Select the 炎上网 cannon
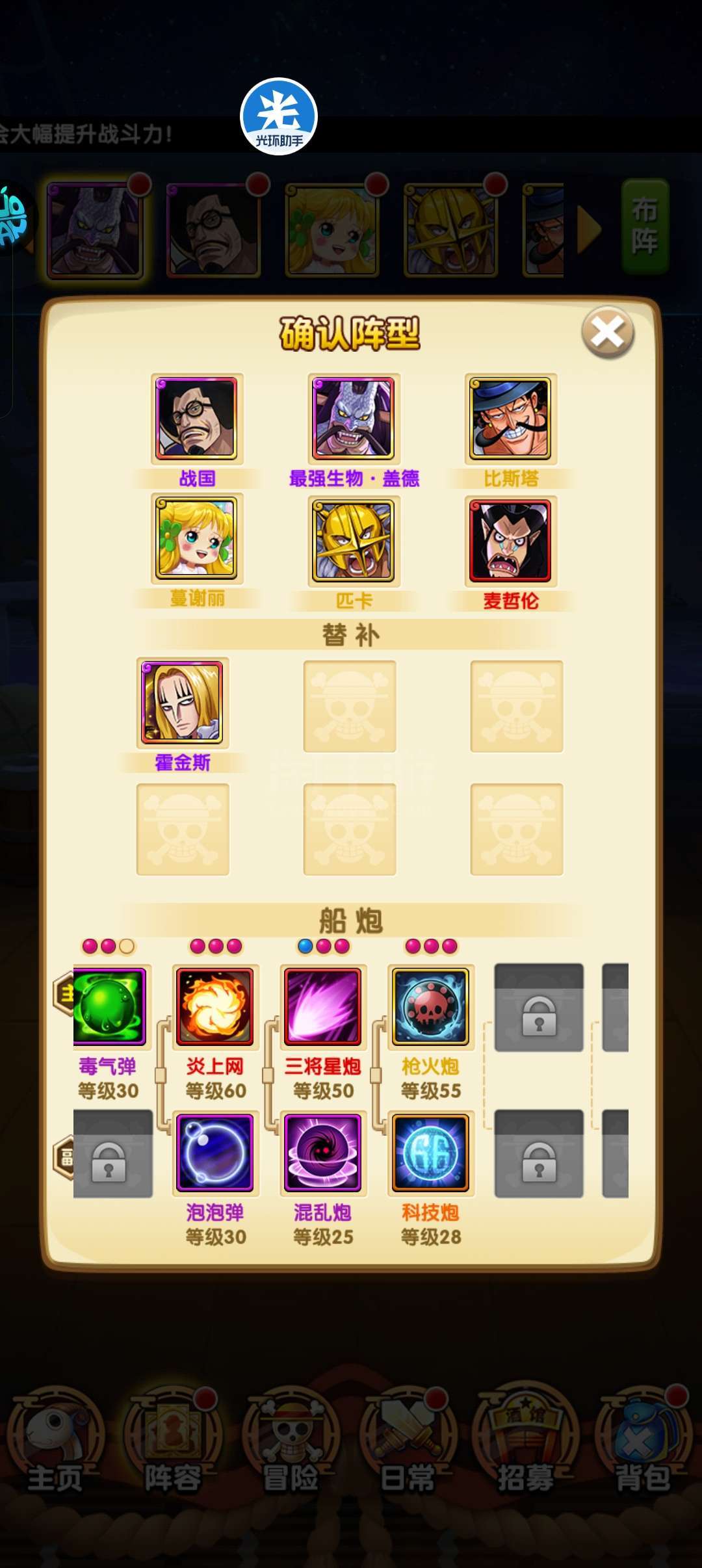 click(x=215, y=1007)
